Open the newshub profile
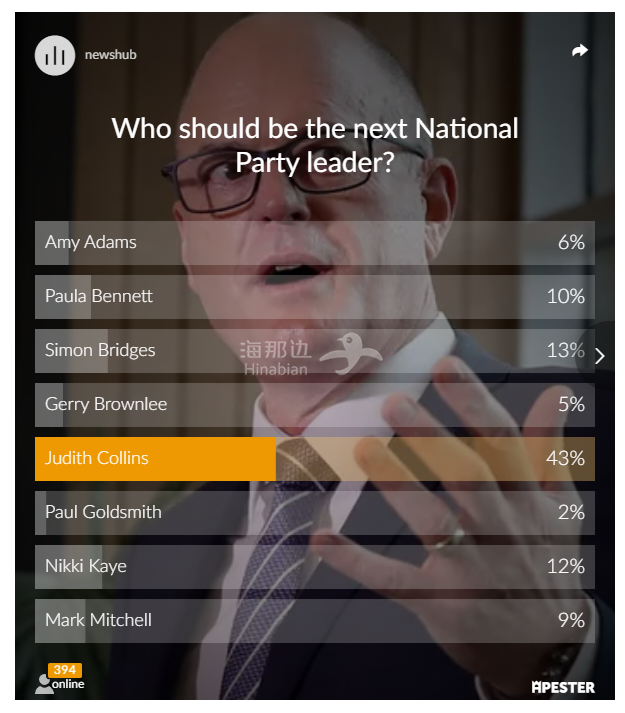Viewport: 625px width, 713px height. pyautogui.click(x=56, y=55)
